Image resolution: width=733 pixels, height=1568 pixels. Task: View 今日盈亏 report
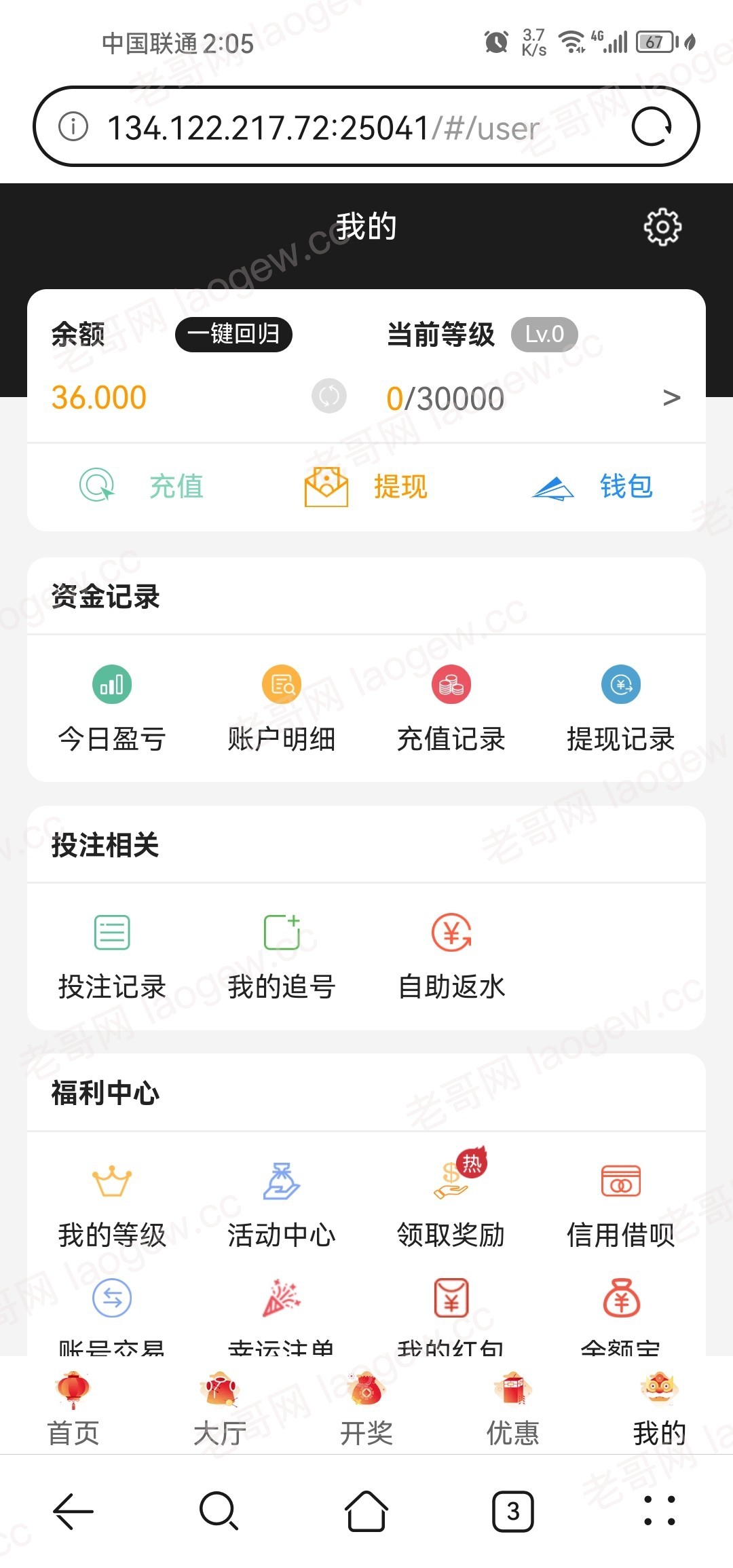tap(112, 709)
